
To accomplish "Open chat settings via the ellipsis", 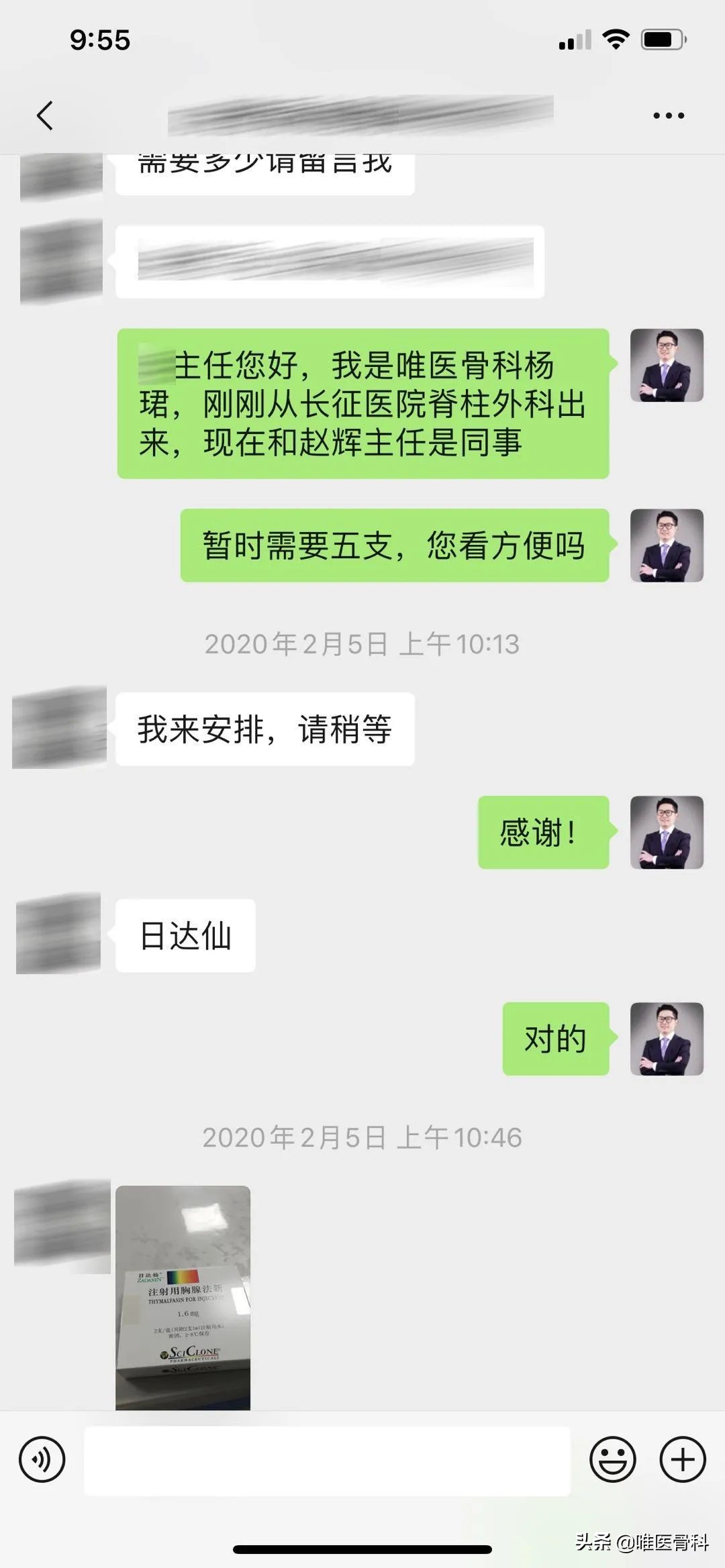I will [x=665, y=114].
